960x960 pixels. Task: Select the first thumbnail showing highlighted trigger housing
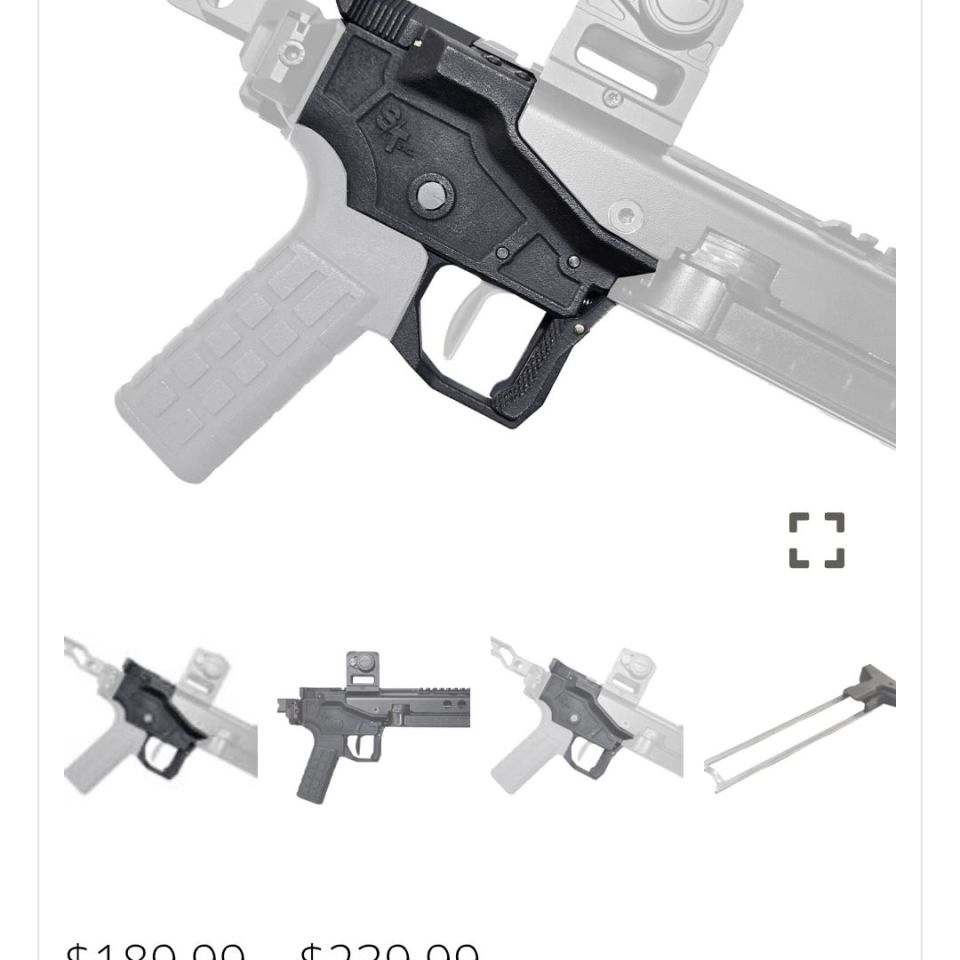(160, 714)
